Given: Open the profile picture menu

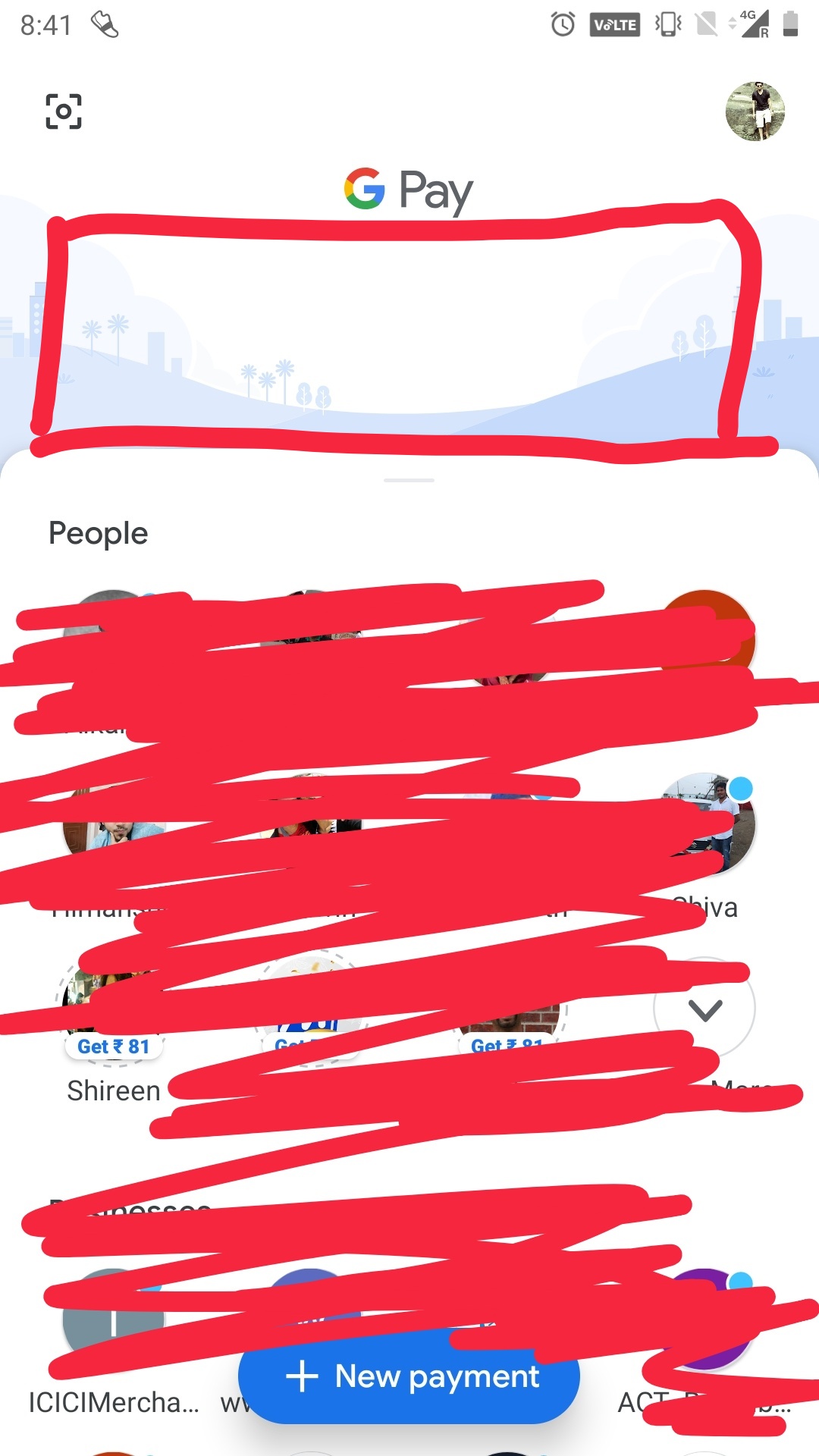Looking at the screenshot, I should (x=755, y=111).
